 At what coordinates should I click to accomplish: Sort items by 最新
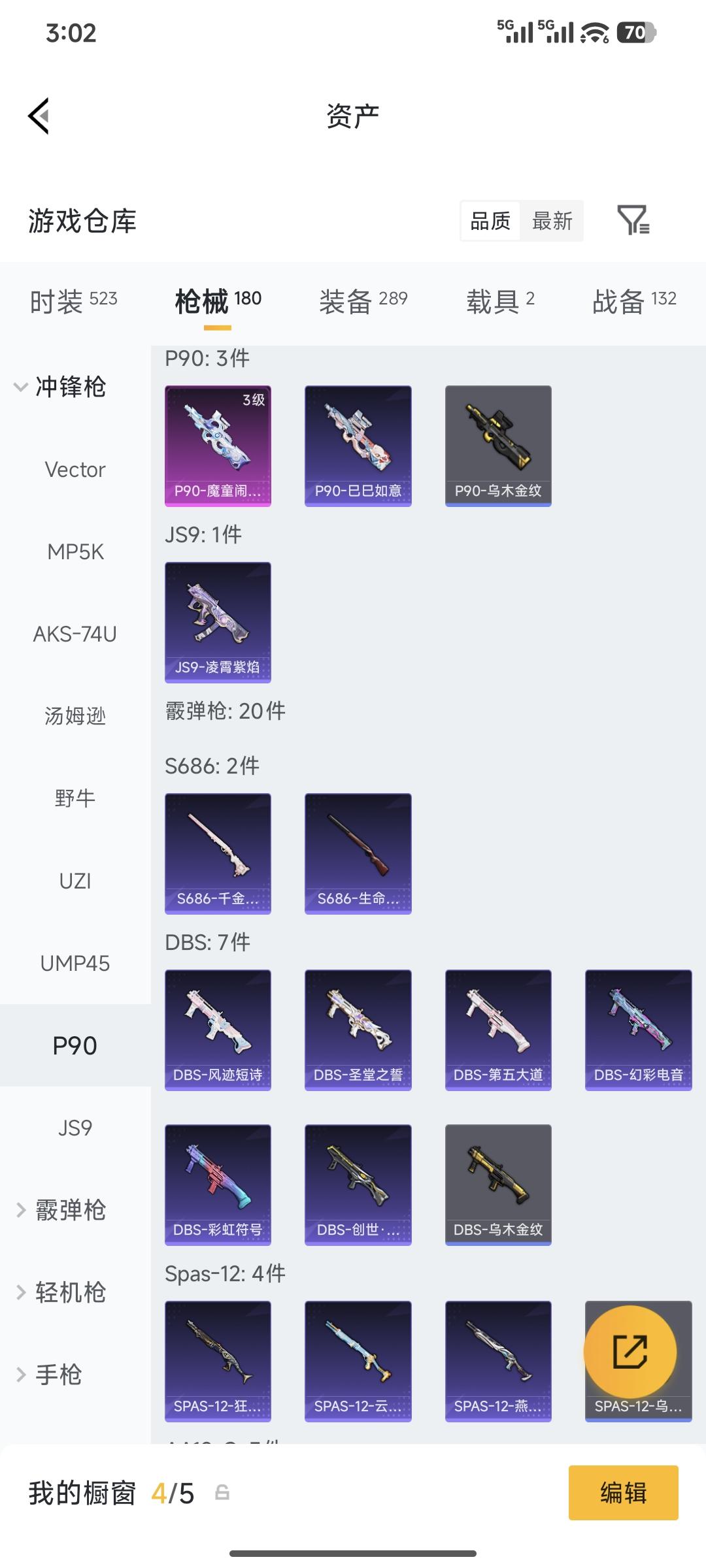pyautogui.click(x=552, y=221)
